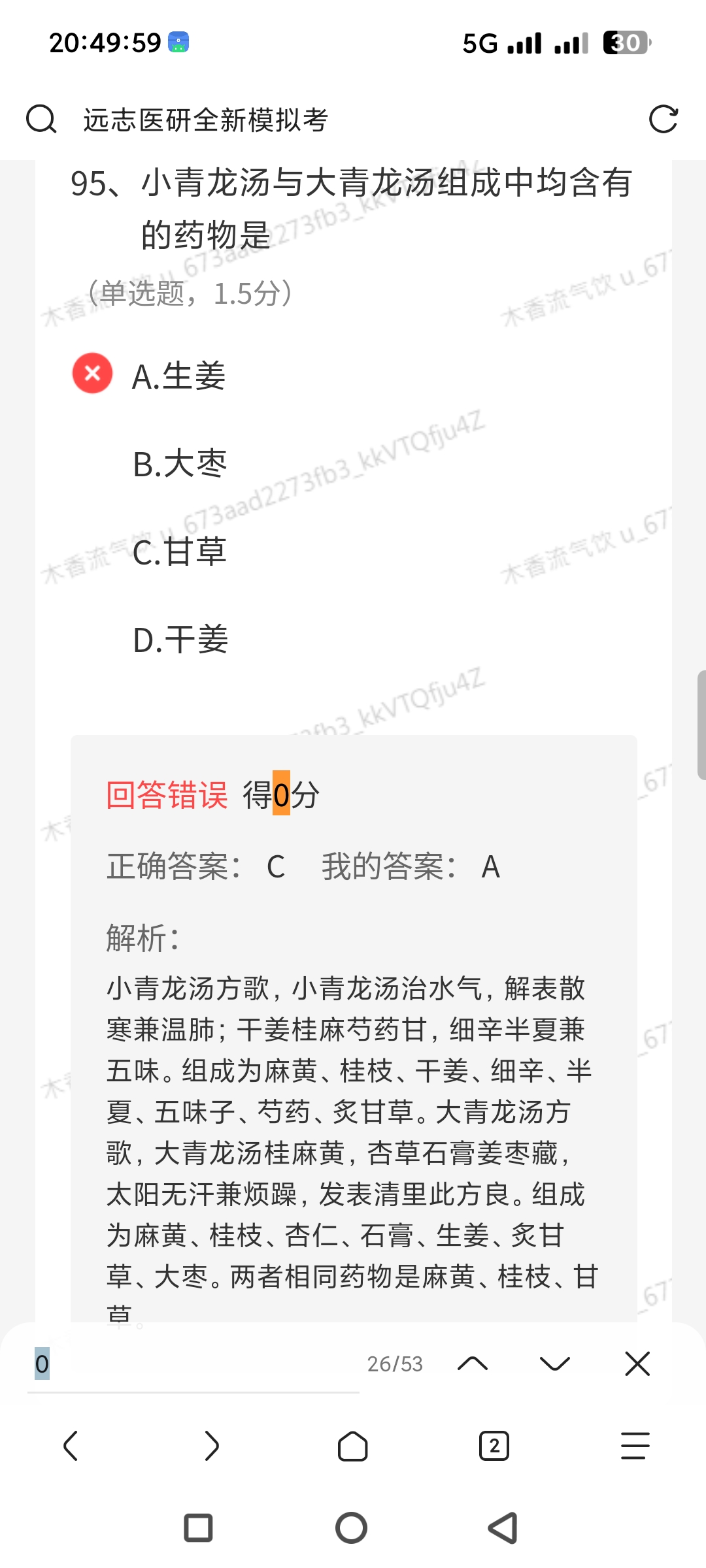
Task: Go forward in the browser toolbar
Action: click(x=212, y=1446)
